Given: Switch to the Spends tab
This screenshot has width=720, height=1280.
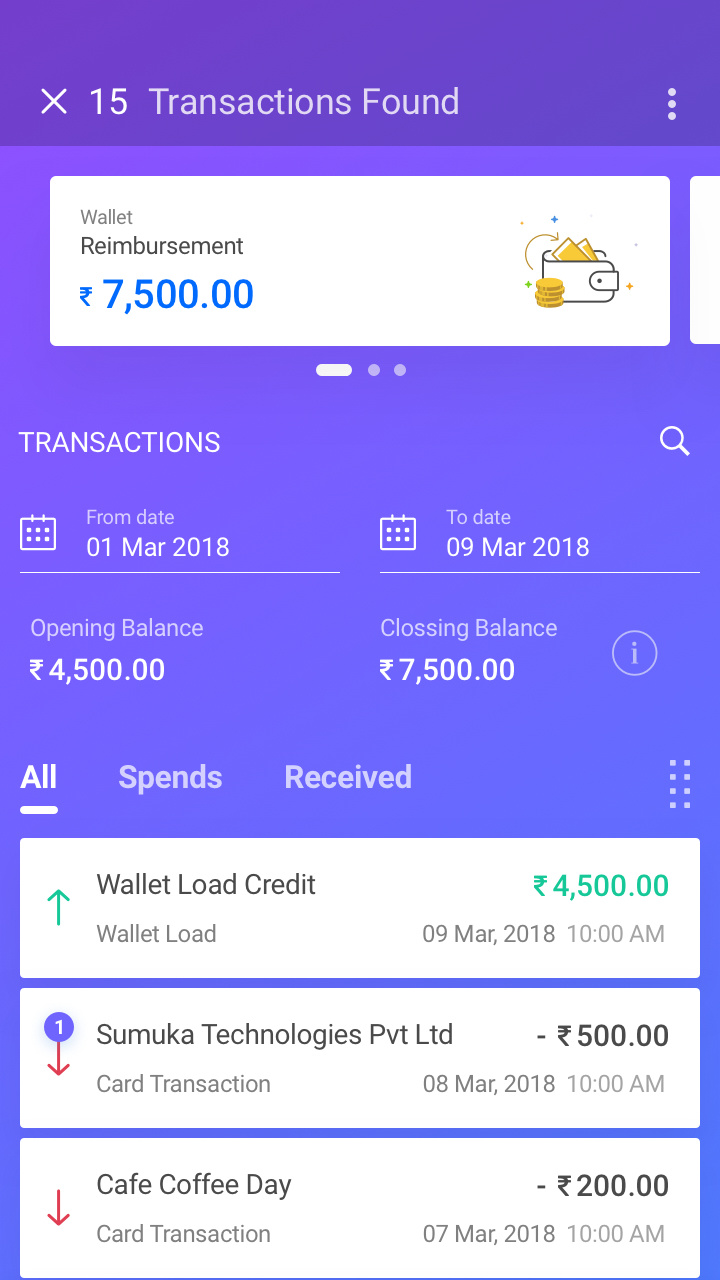Looking at the screenshot, I should click(x=170, y=778).
